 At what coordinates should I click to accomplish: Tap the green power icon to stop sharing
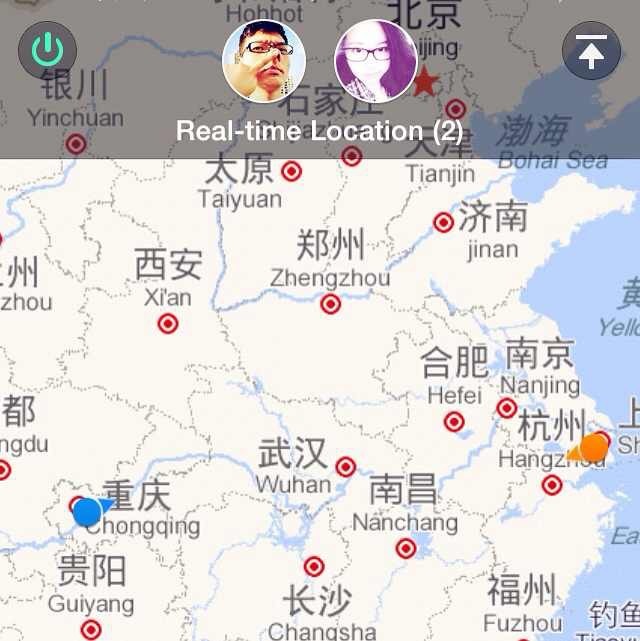47,51
